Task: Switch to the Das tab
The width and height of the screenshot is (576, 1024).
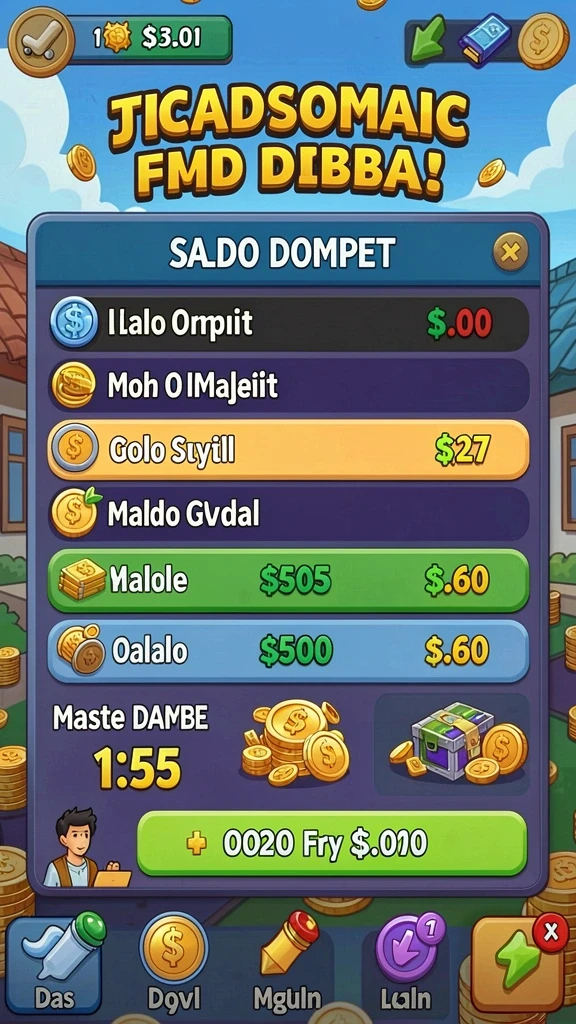Action: click(54, 965)
